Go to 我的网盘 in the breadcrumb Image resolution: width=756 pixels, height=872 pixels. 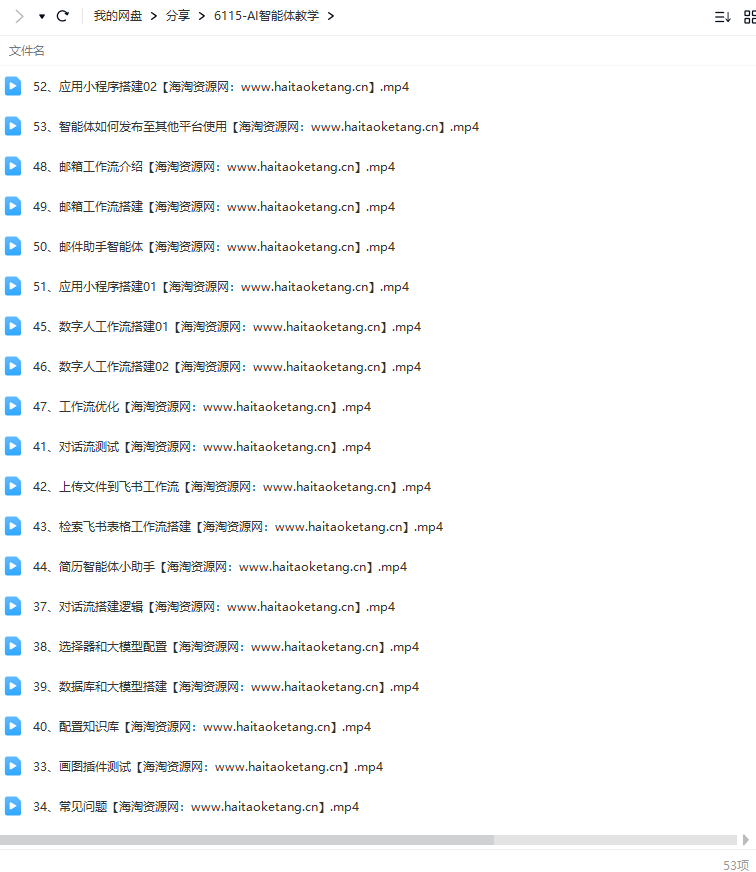point(117,16)
